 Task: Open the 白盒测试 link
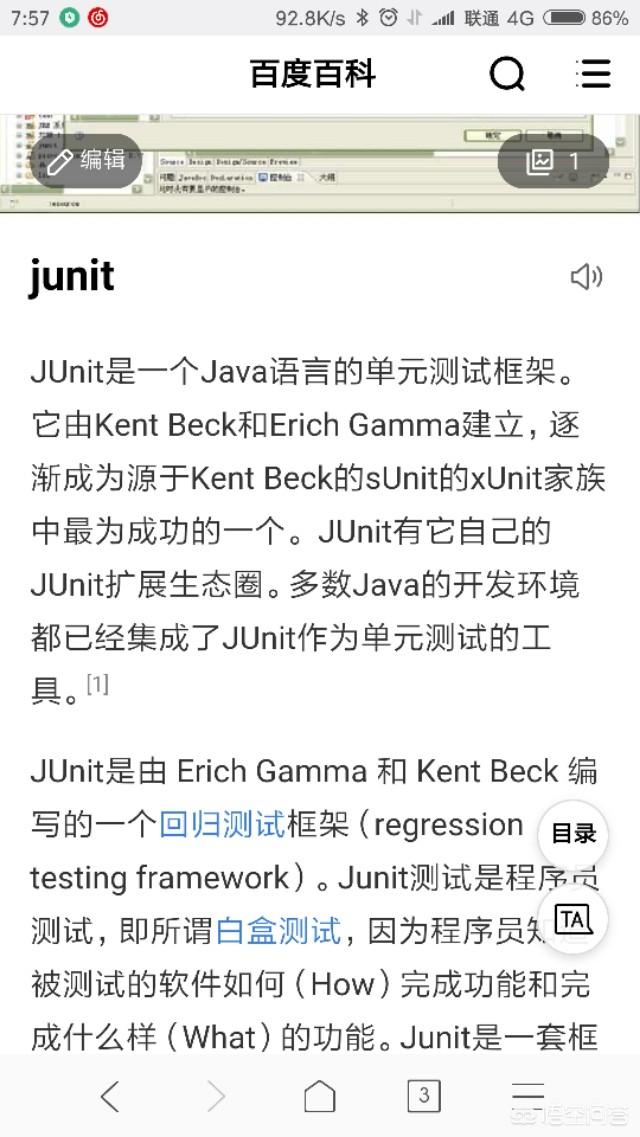tap(278, 931)
